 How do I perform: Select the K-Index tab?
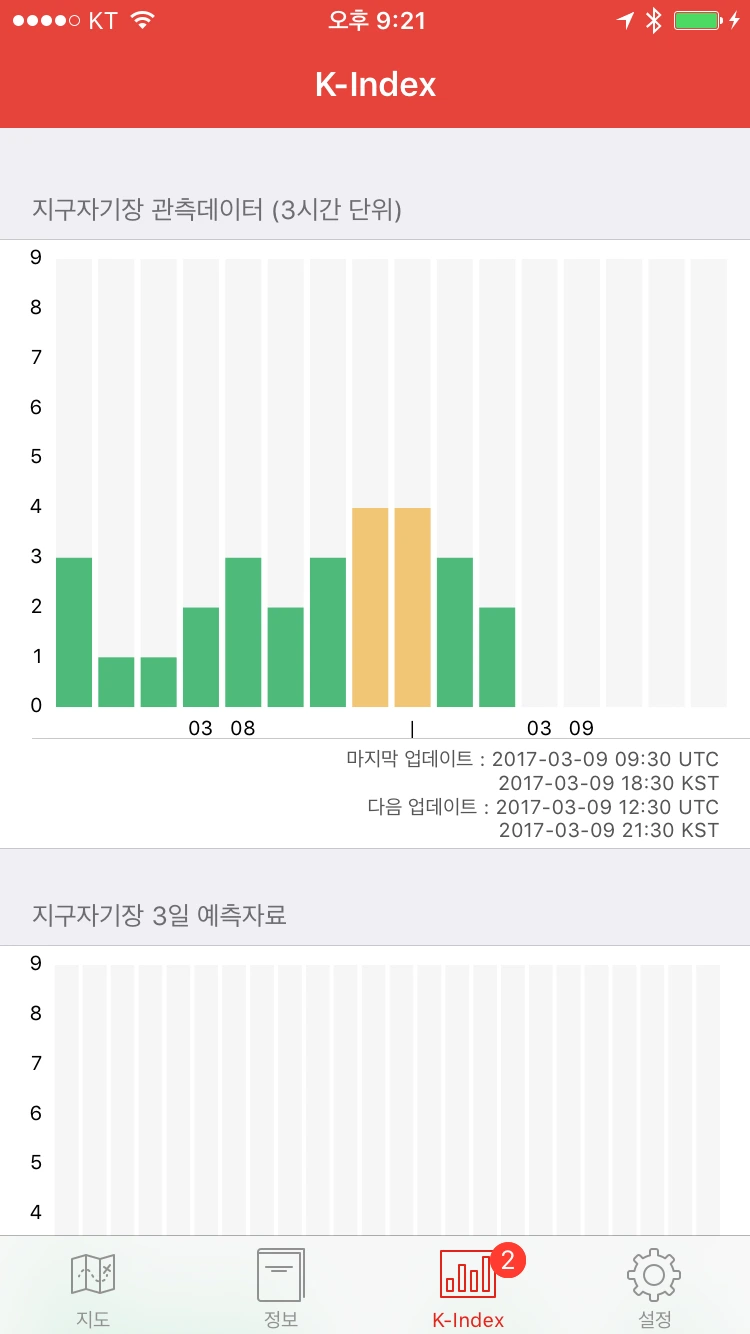[468, 1288]
